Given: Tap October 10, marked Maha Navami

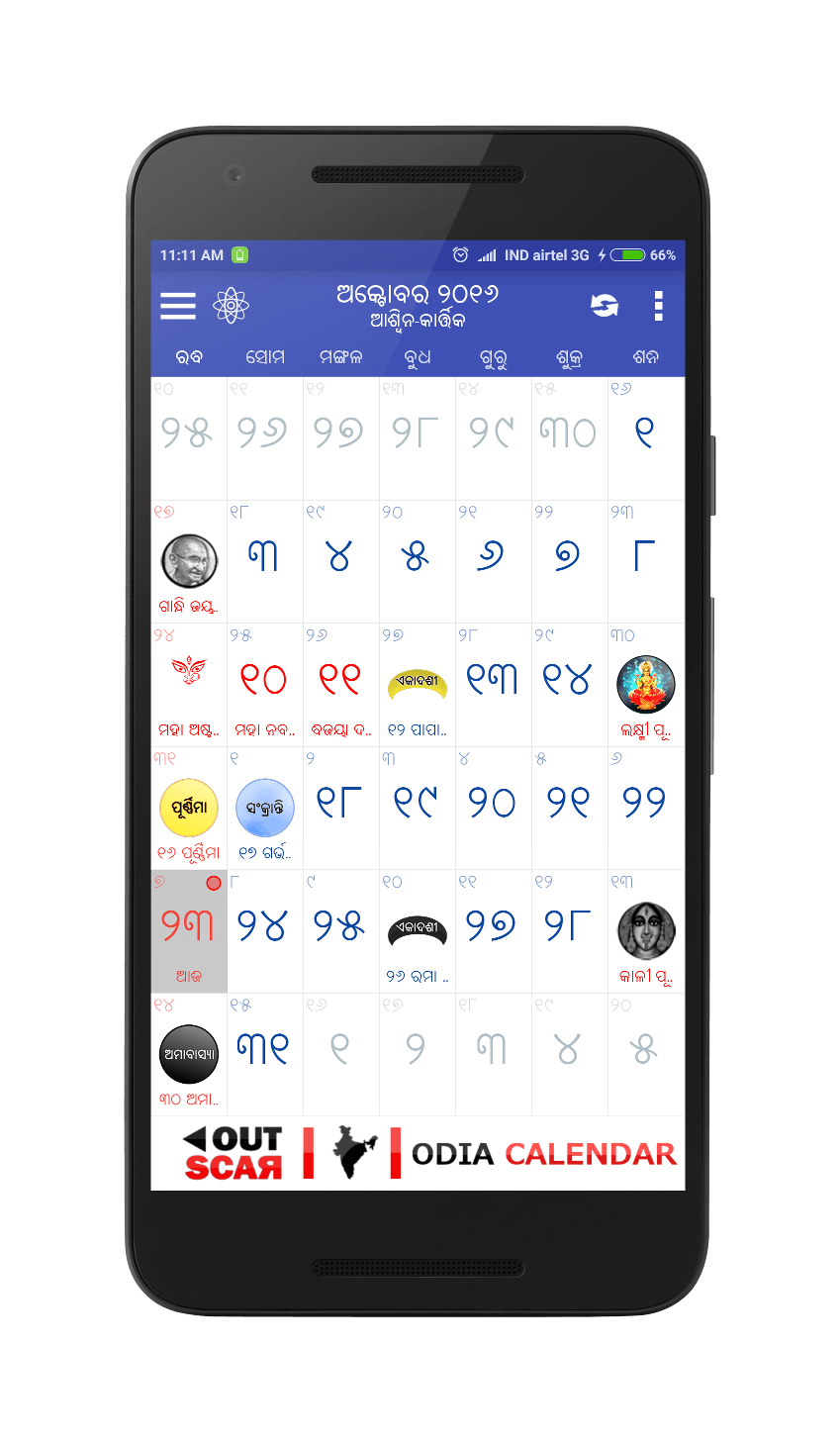Looking at the screenshot, I should [x=264, y=685].
